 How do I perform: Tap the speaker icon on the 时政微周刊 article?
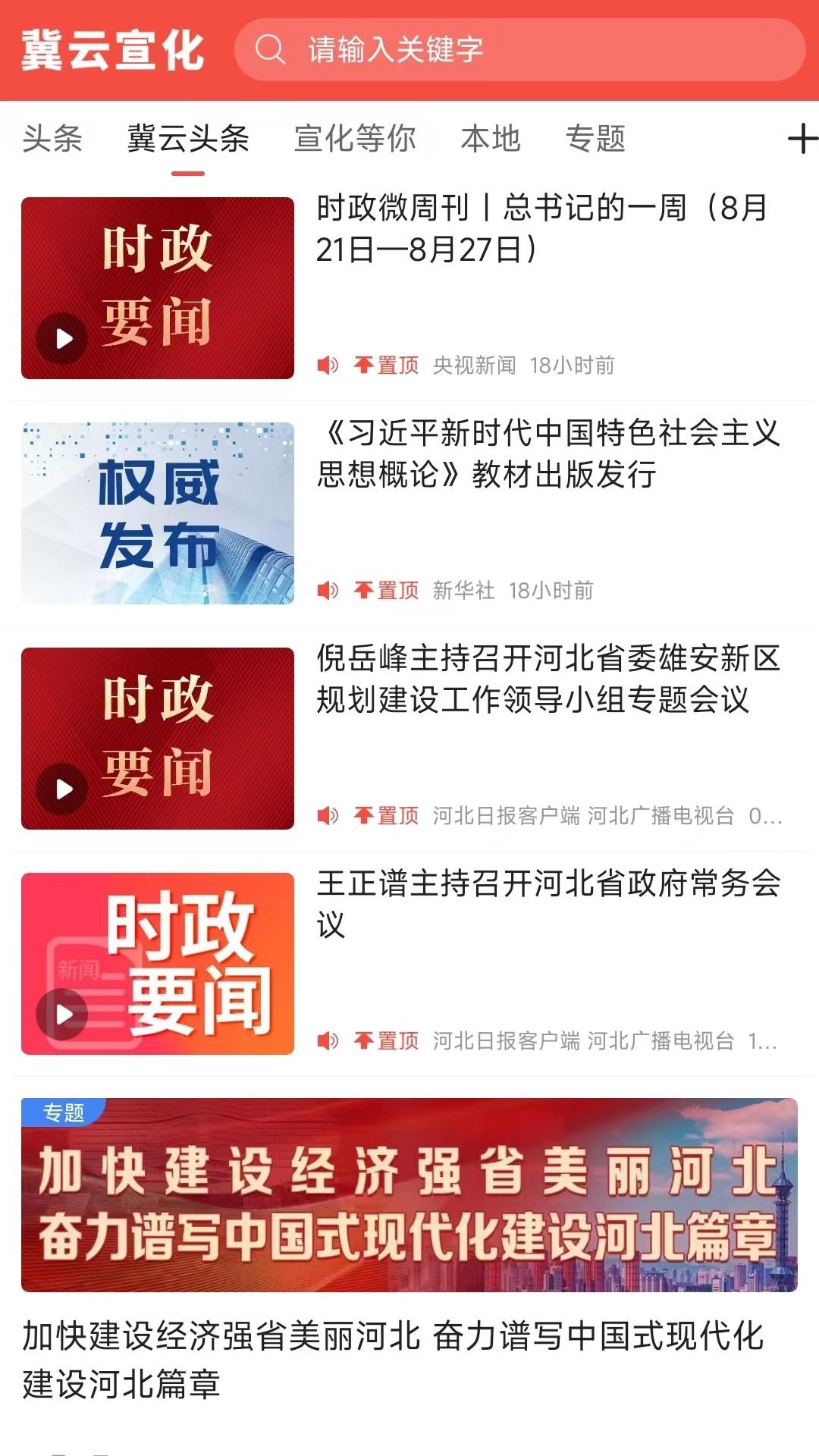[330, 365]
